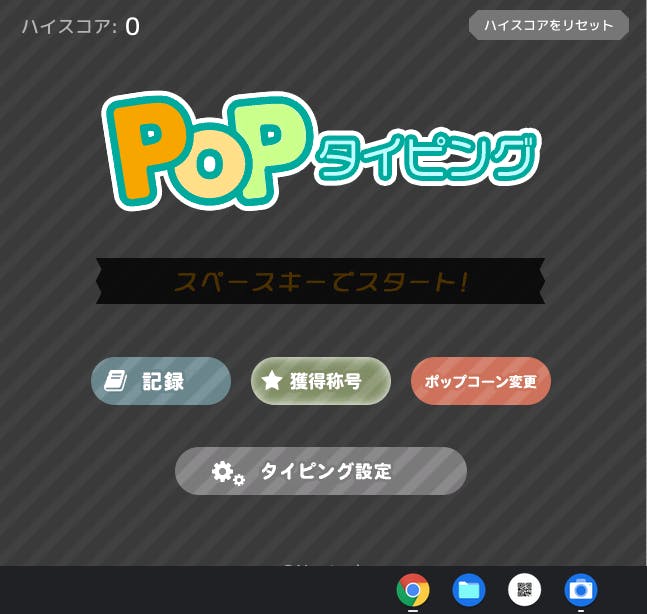This screenshot has height=614, width=647.
Task: Reset the high score (ハイスコアをリセット)
Action: 548,25
